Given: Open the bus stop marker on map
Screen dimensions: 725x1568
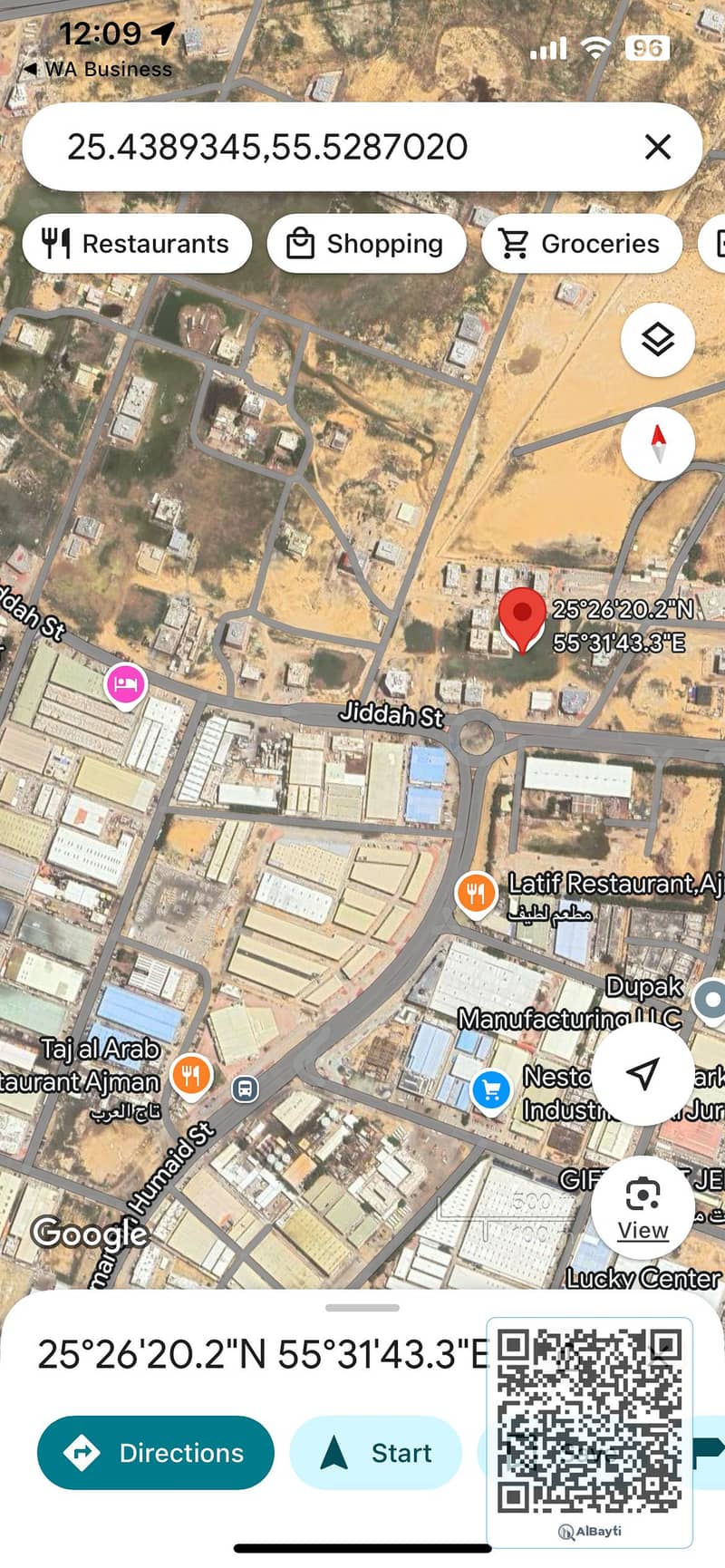Looking at the screenshot, I should (245, 1089).
